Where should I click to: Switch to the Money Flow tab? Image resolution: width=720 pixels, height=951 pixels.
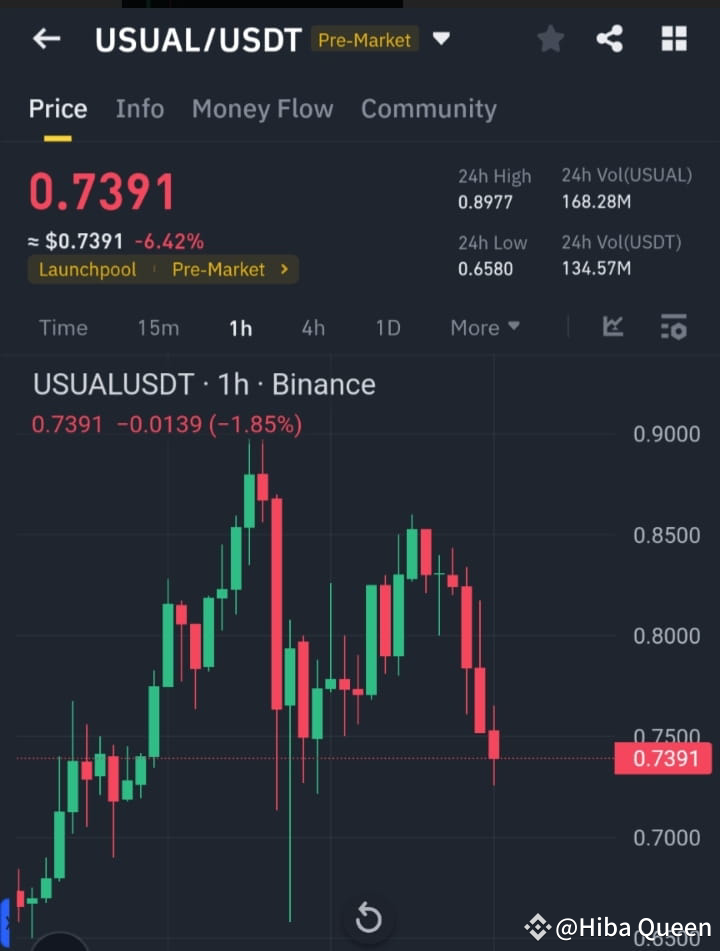click(x=262, y=108)
